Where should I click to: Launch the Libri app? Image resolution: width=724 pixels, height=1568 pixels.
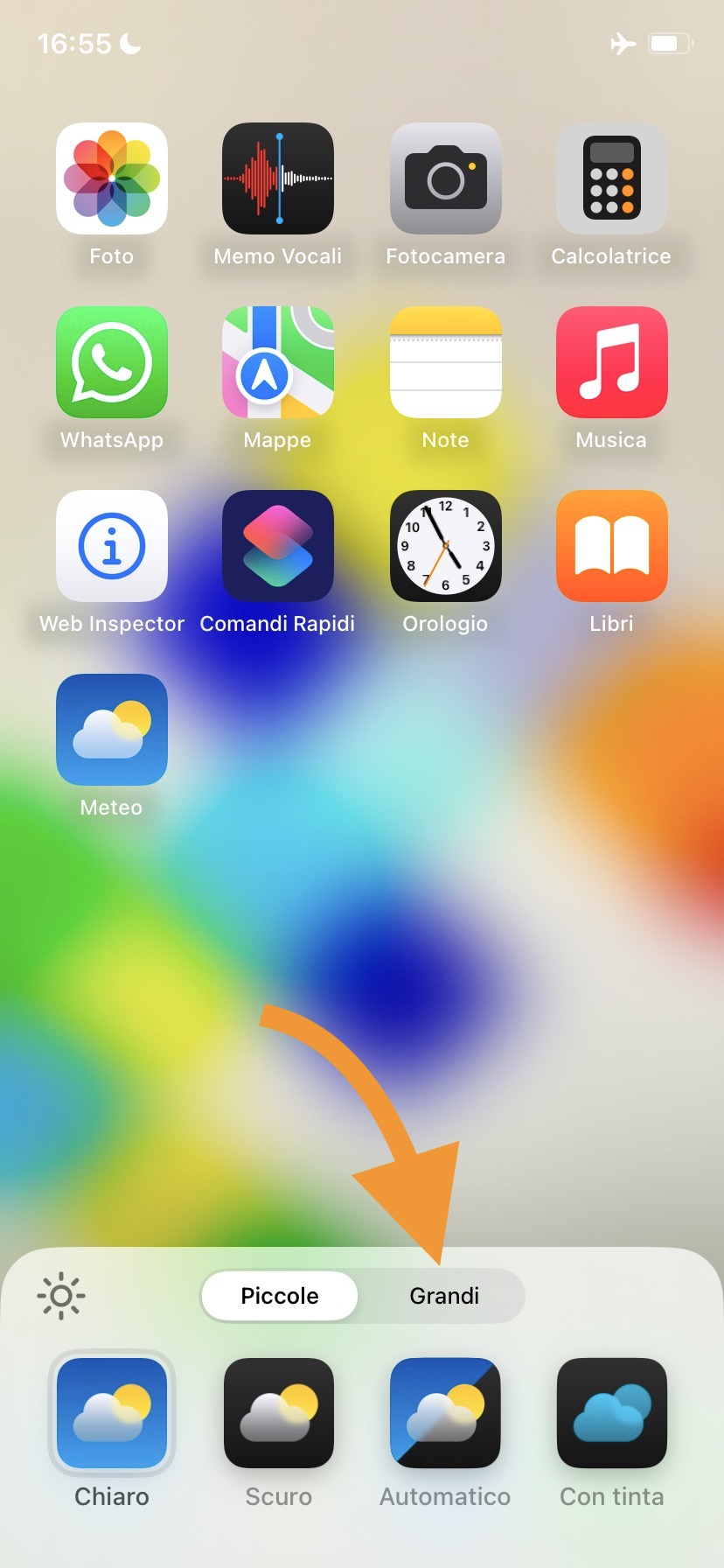point(611,546)
